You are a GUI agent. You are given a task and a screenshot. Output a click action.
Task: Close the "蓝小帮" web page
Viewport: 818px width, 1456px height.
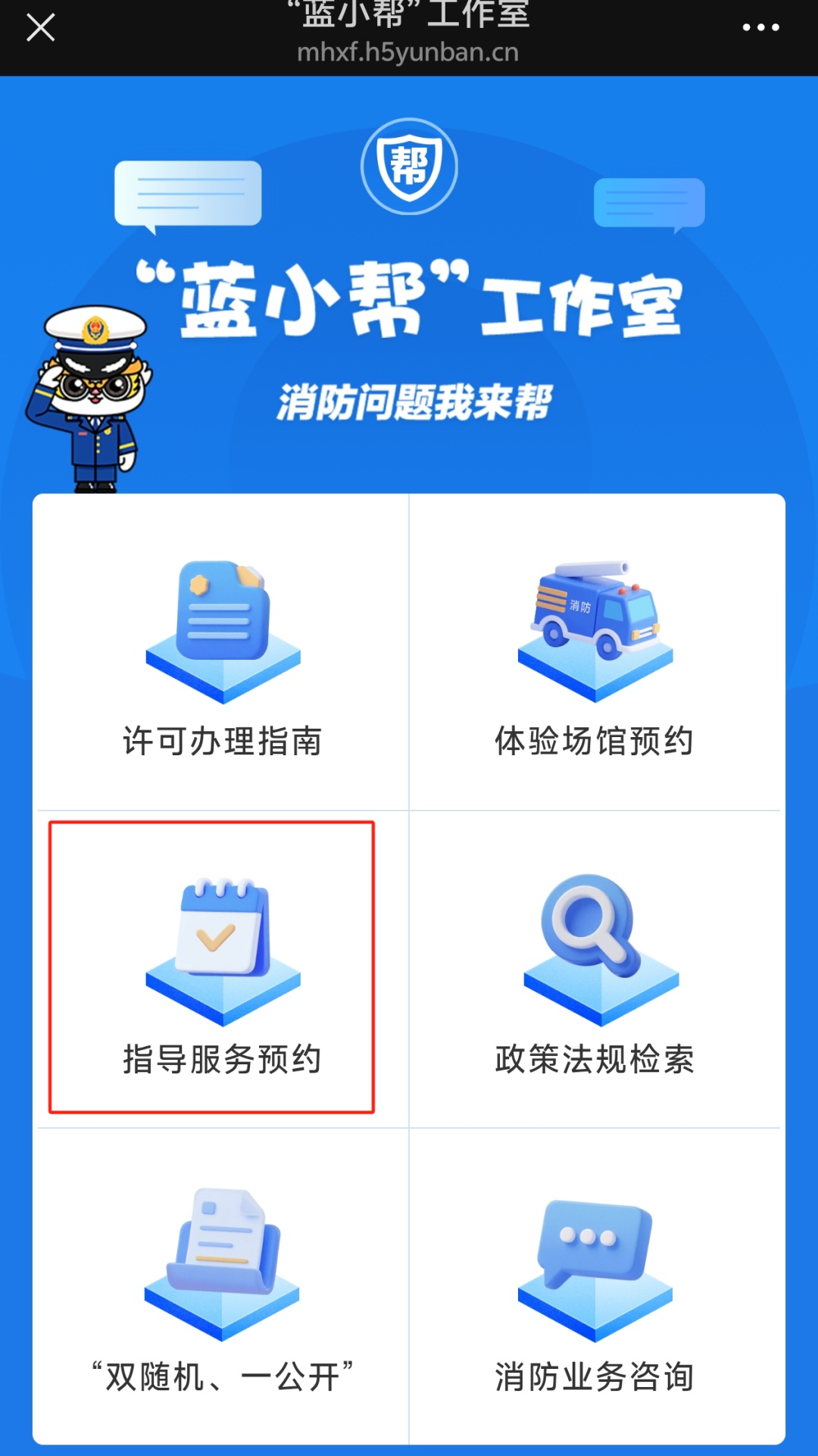(x=41, y=28)
